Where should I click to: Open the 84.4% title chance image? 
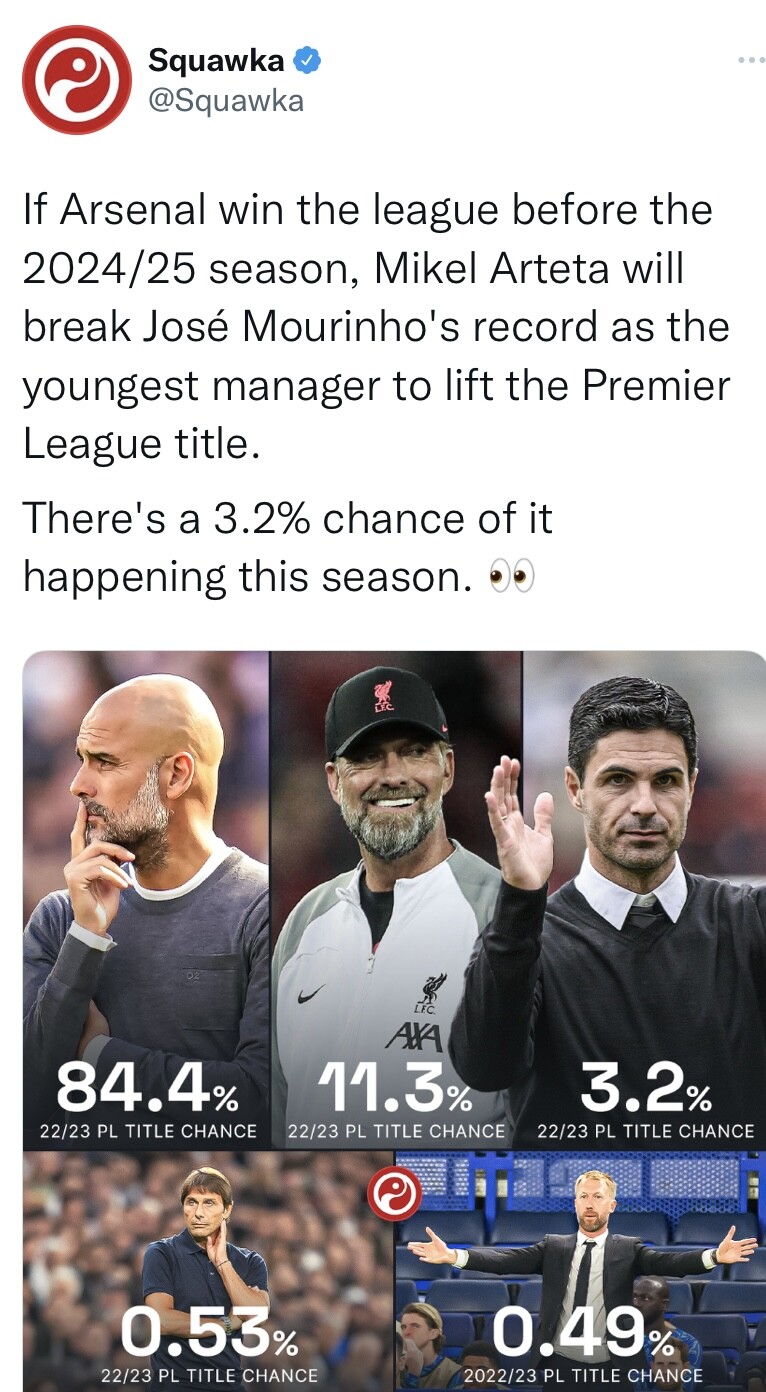pos(146,900)
